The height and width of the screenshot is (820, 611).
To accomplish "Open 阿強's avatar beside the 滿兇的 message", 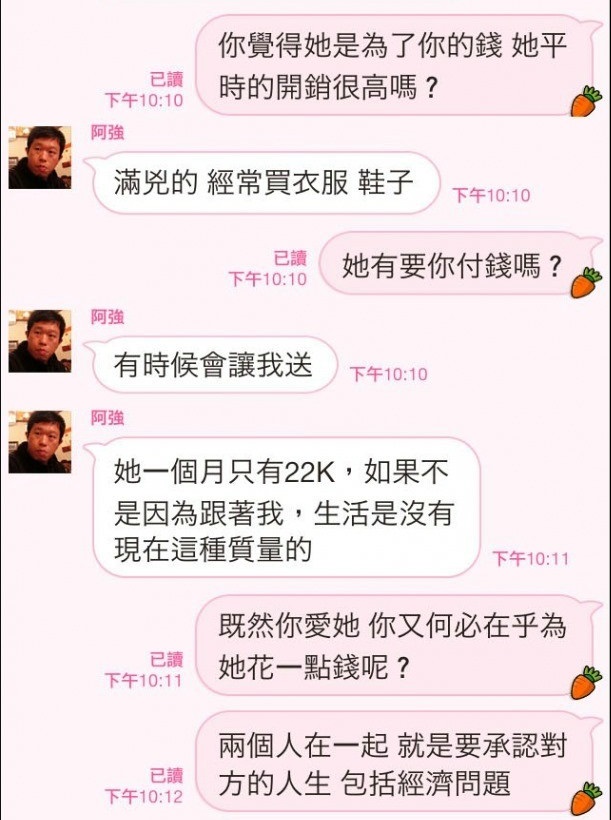I will click(40, 158).
